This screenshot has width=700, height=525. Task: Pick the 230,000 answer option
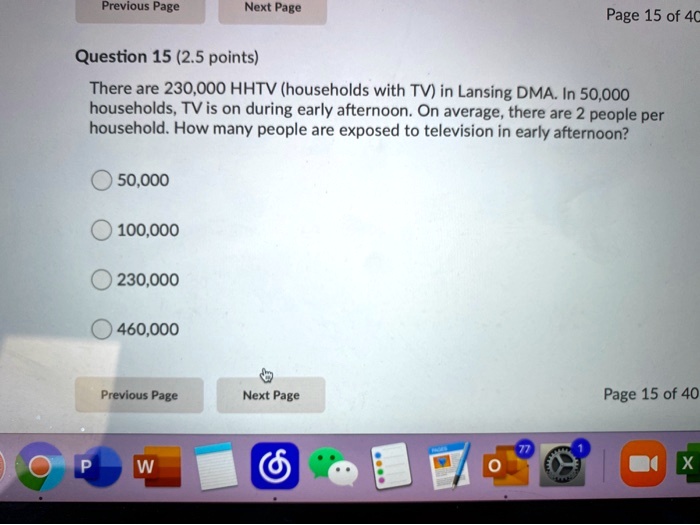[x=103, y=280]
